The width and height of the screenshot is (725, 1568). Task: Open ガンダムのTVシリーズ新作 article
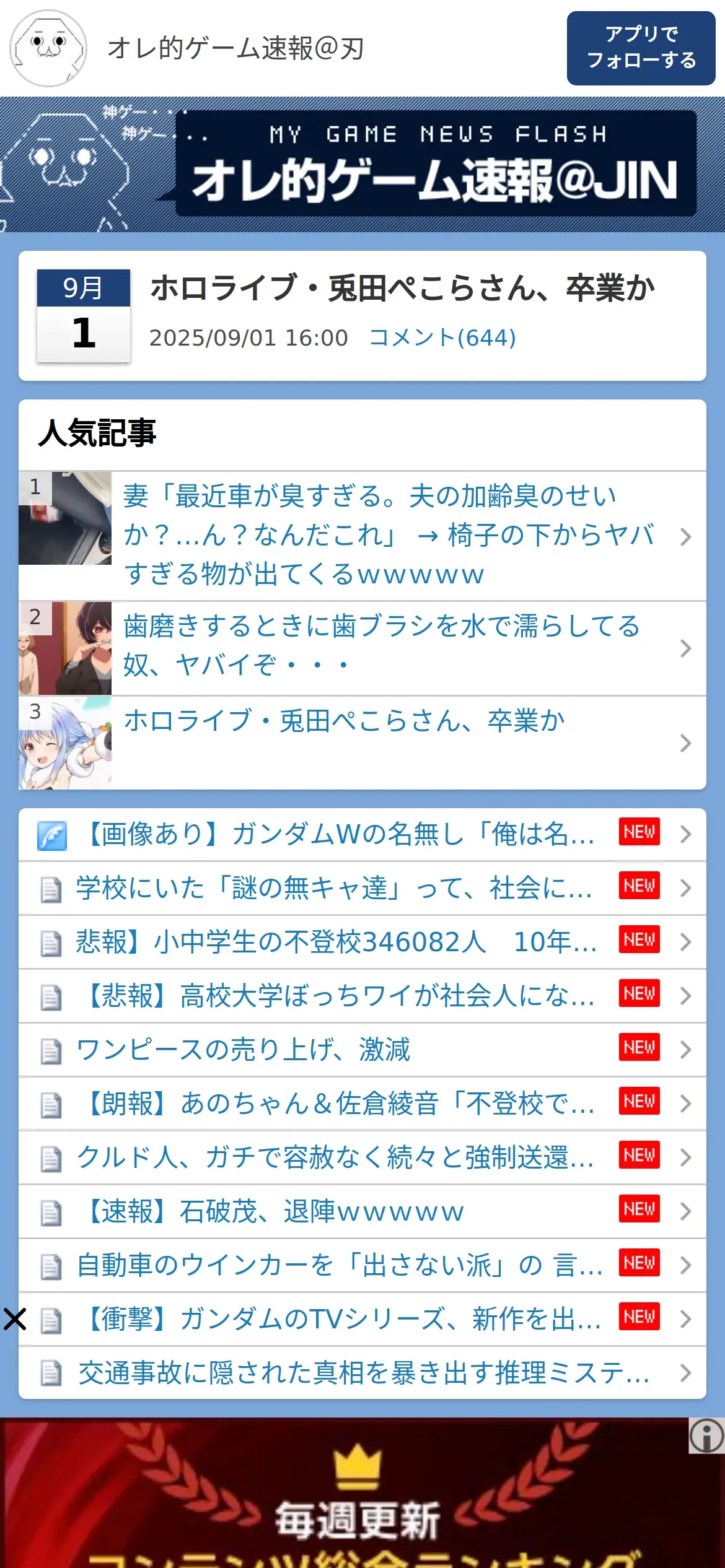(362, 1319)
